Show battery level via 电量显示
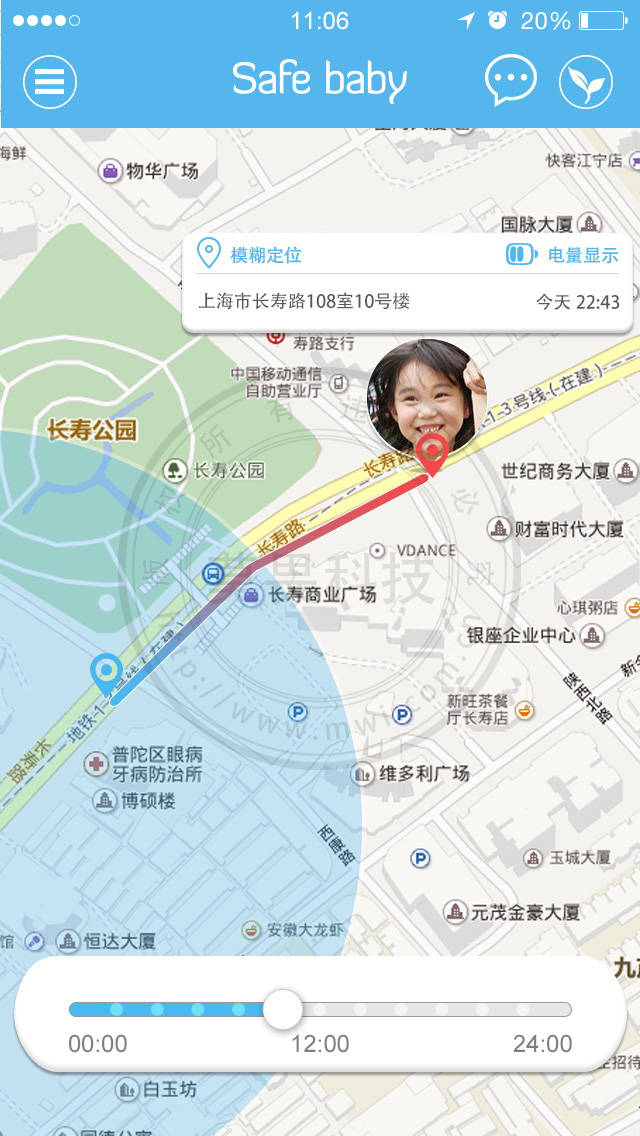The width and height of the screenshot is (640, 1136). pos(563,255)
